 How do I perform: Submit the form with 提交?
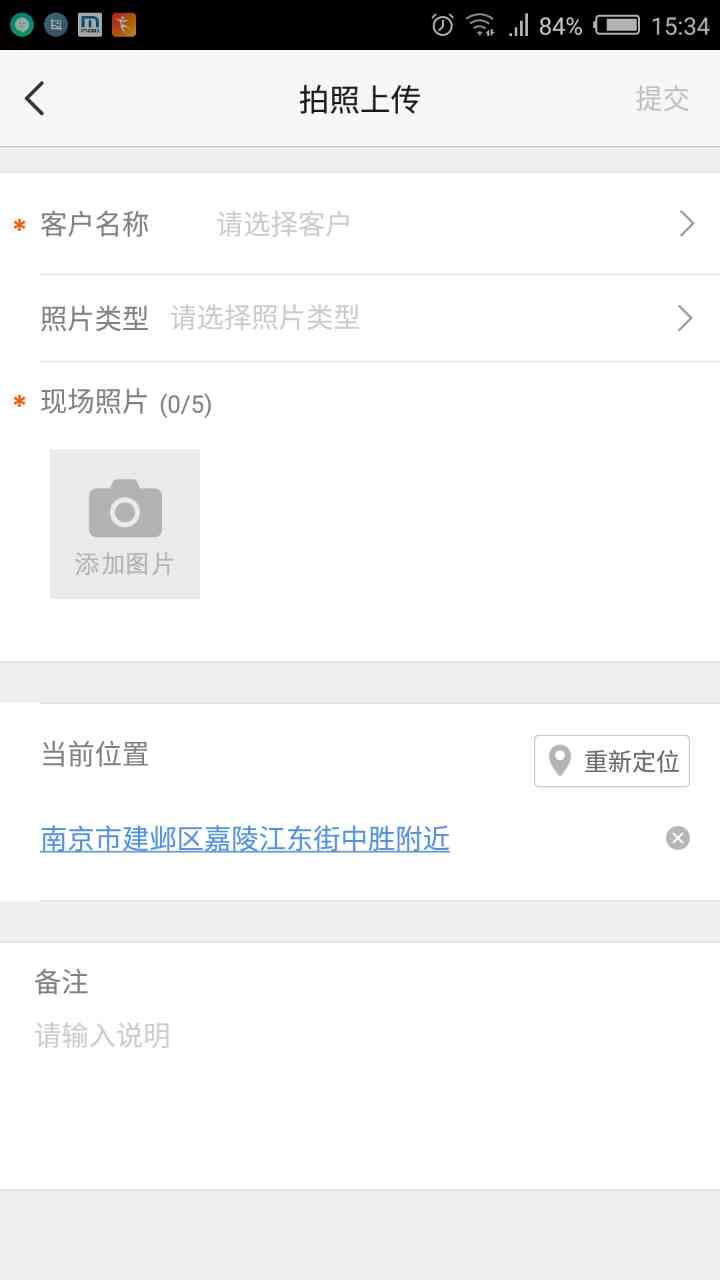point(662,99)
